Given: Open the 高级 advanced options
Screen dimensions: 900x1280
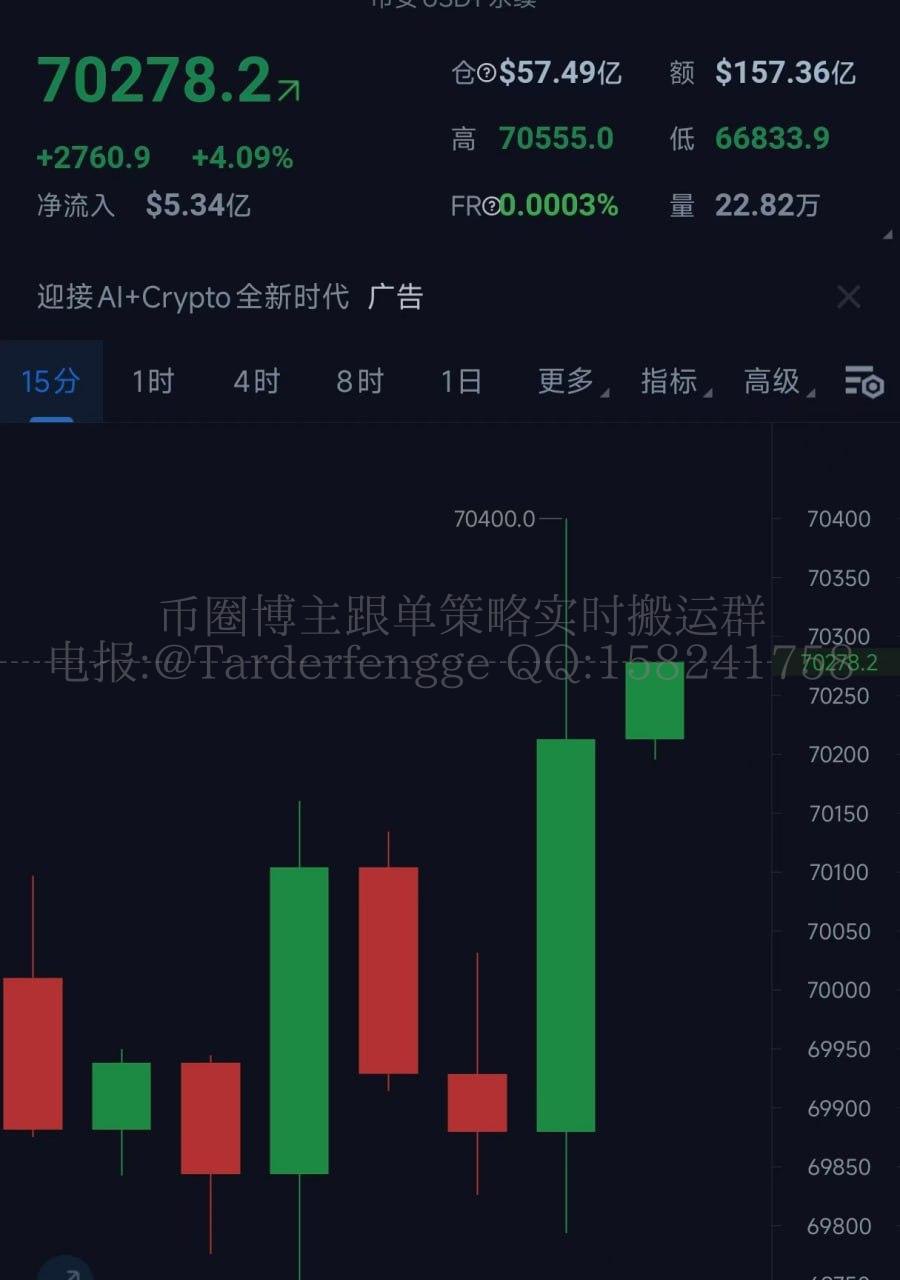Looking at the screenshot, I should click(x=777, y=381).
